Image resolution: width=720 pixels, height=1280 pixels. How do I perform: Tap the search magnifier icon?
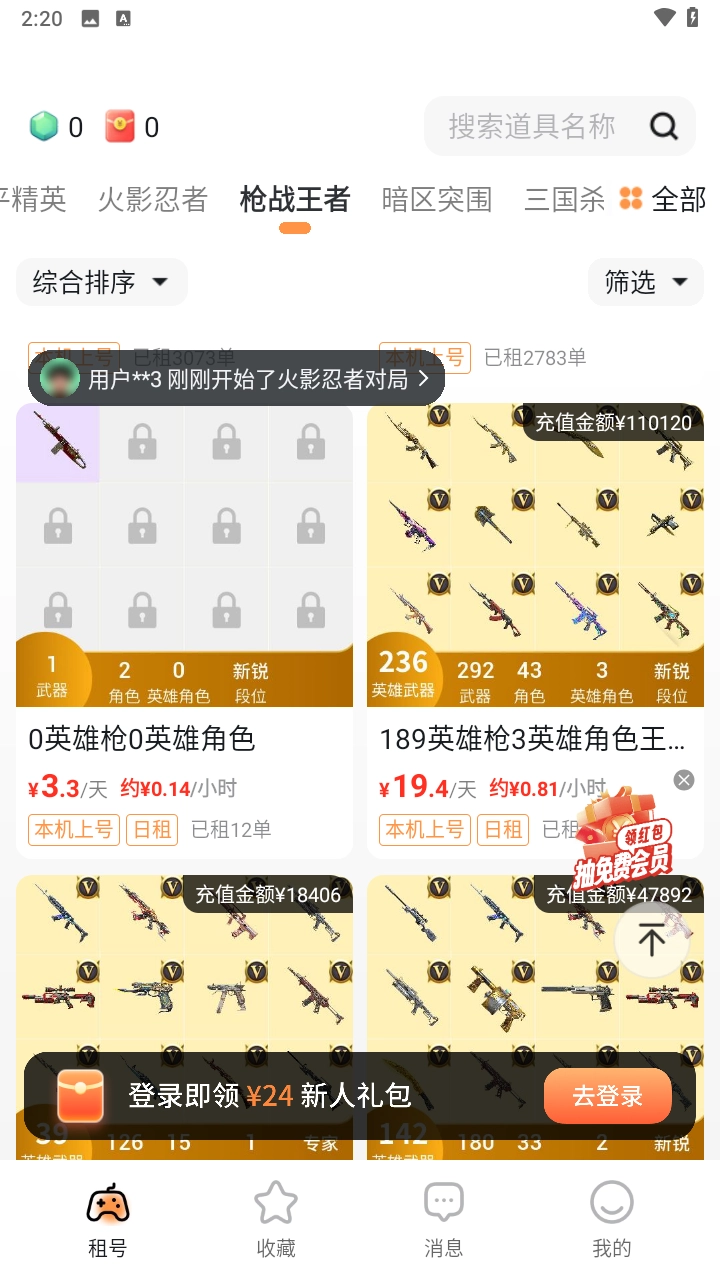664,126
